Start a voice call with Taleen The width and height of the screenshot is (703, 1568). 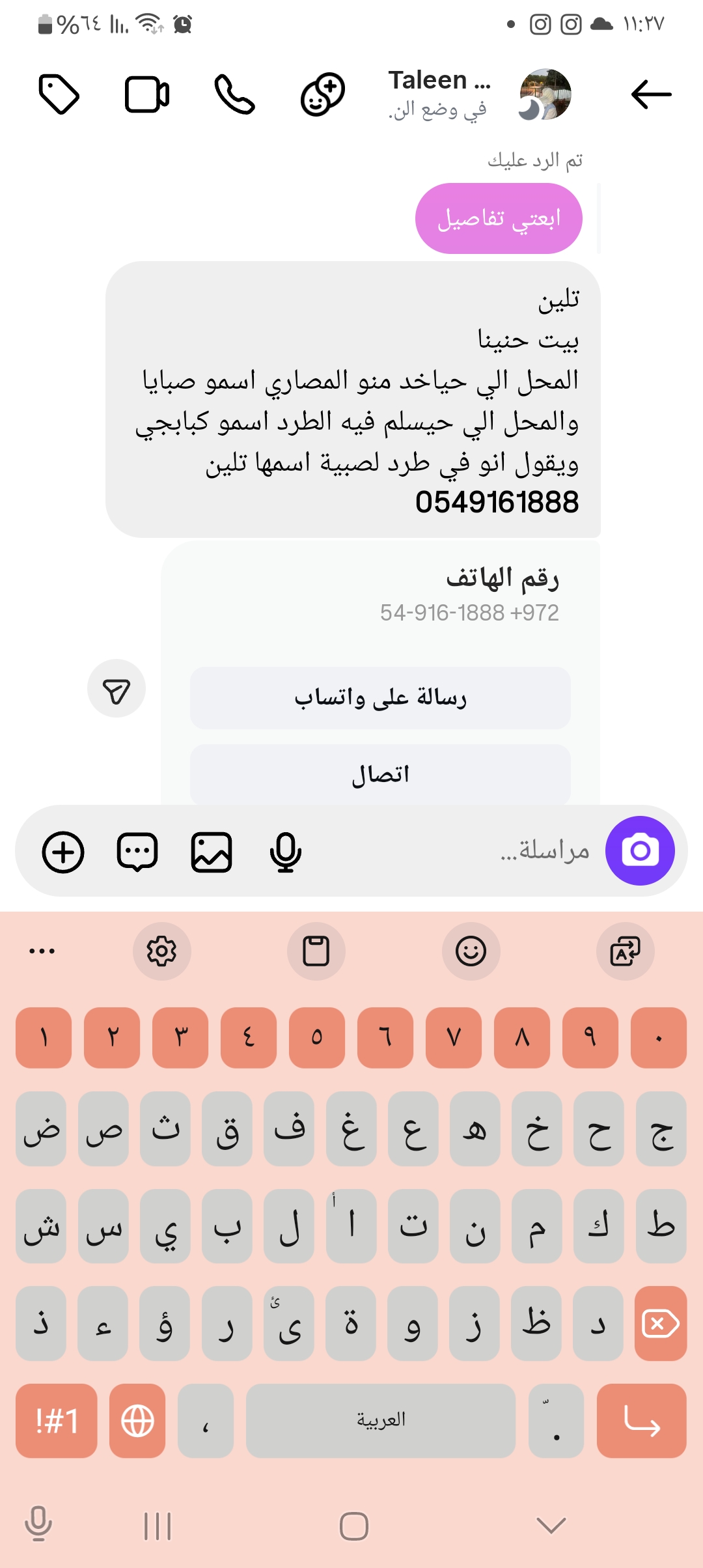tap(234, 94)
